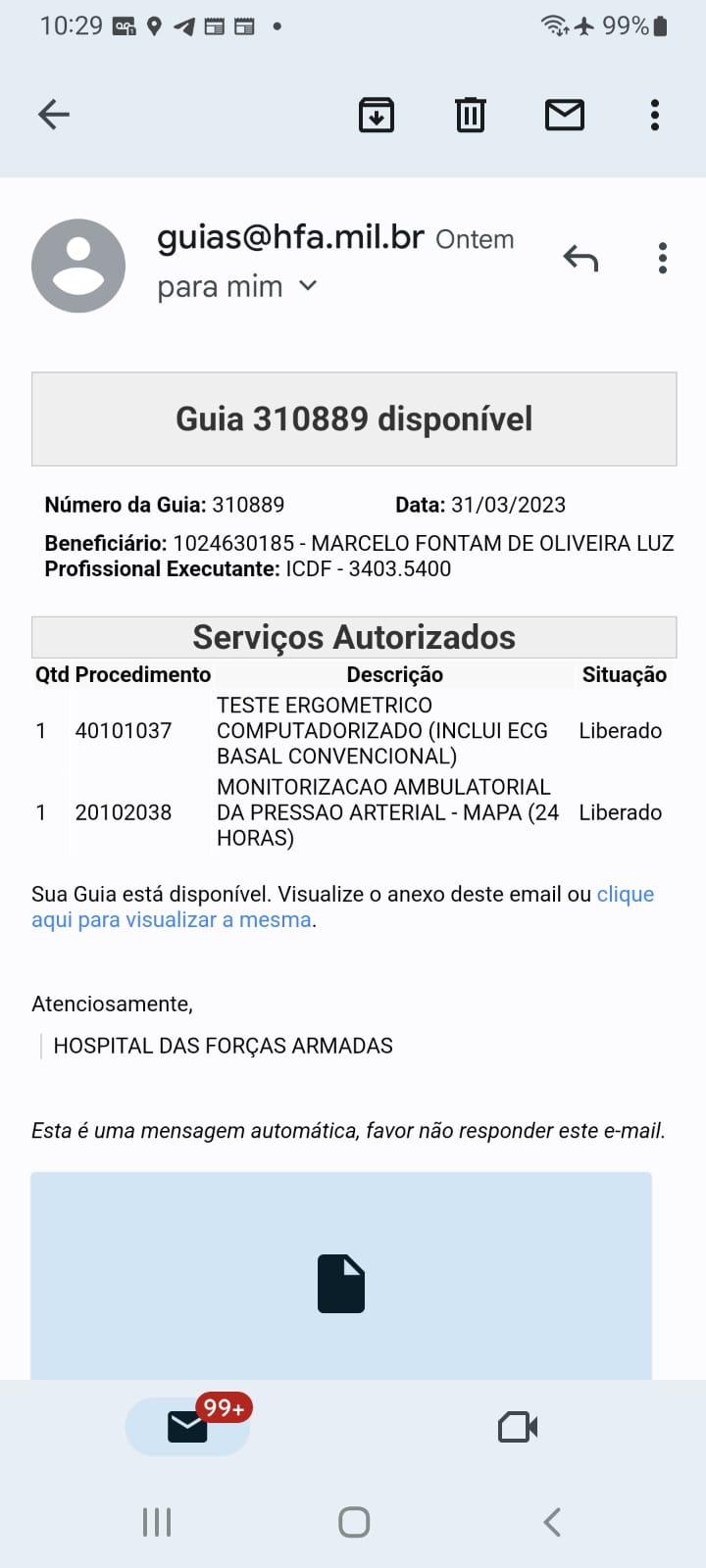Open the top toolbar overflow menu
This screenshot has height=1568, width=706.
point(655,115)
